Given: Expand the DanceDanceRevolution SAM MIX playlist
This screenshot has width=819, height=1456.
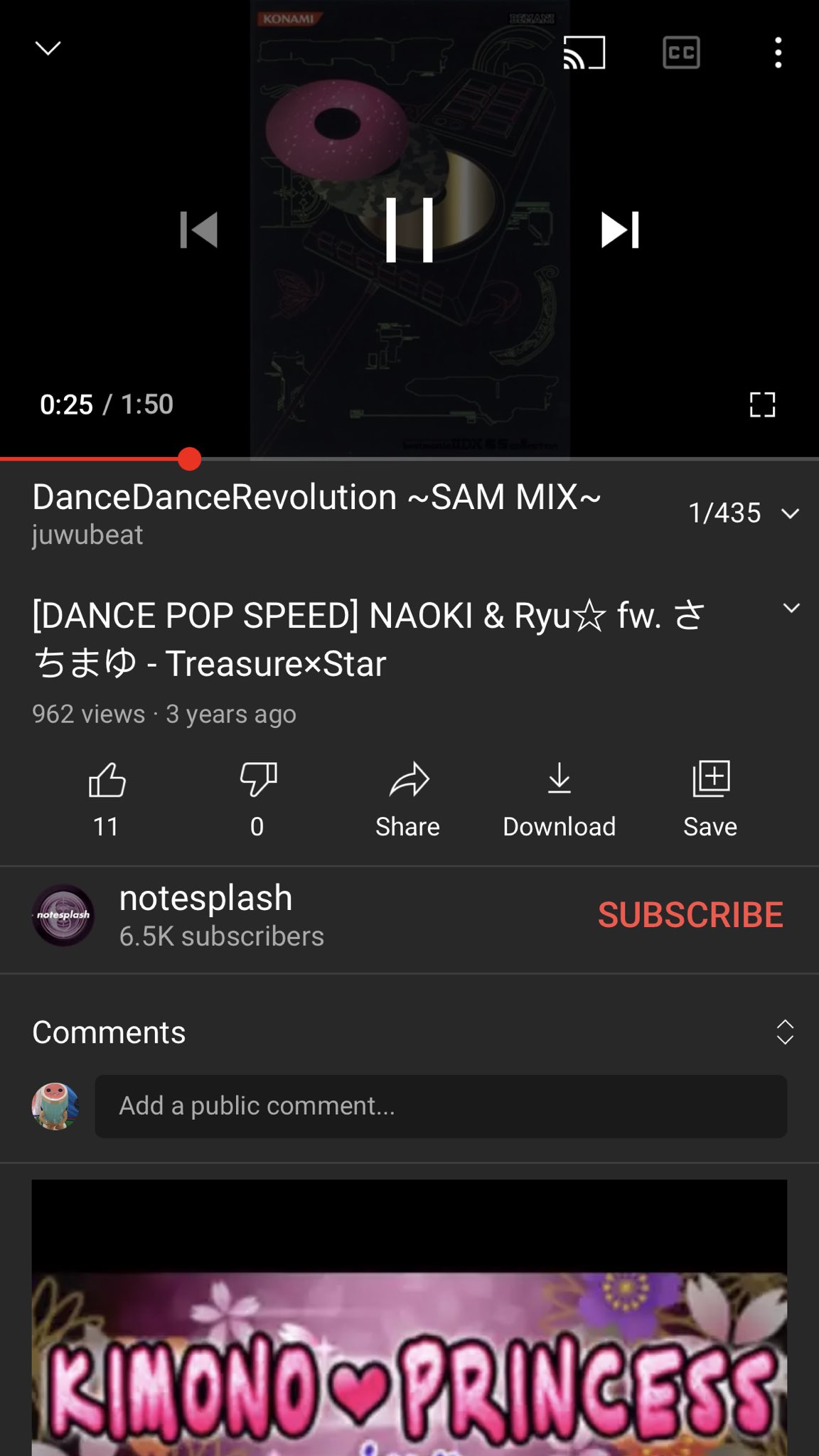Looking at the screenshot, I should click(x=790, y=513).
